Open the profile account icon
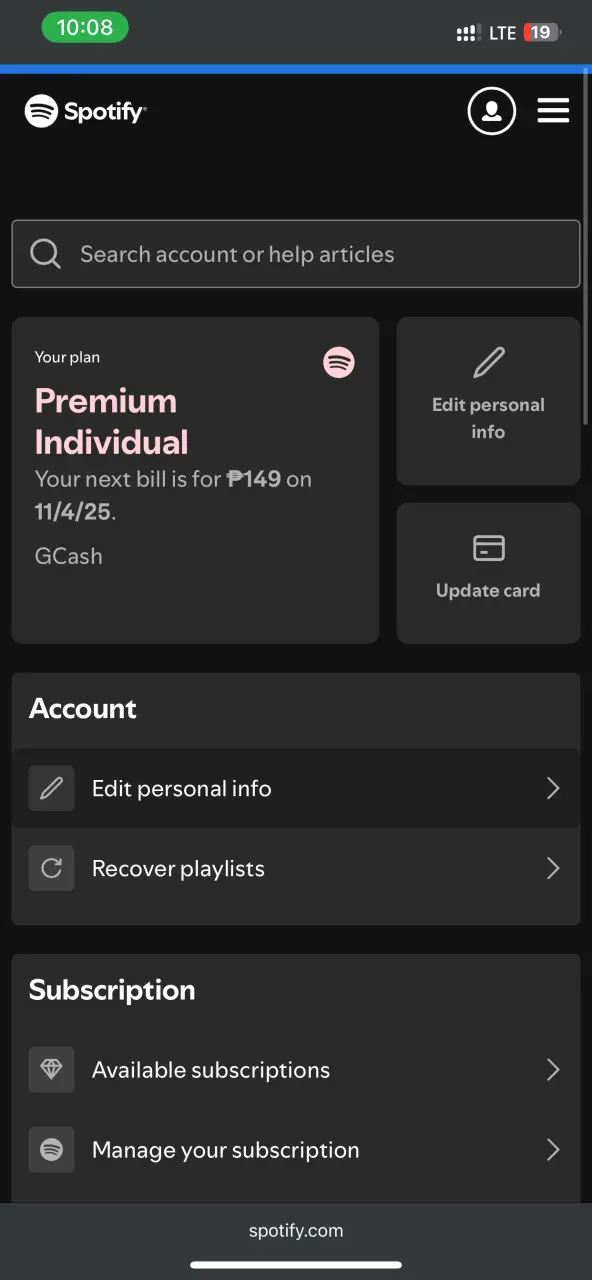Viewport: 592px width, 1280px height. coord(491,111)
